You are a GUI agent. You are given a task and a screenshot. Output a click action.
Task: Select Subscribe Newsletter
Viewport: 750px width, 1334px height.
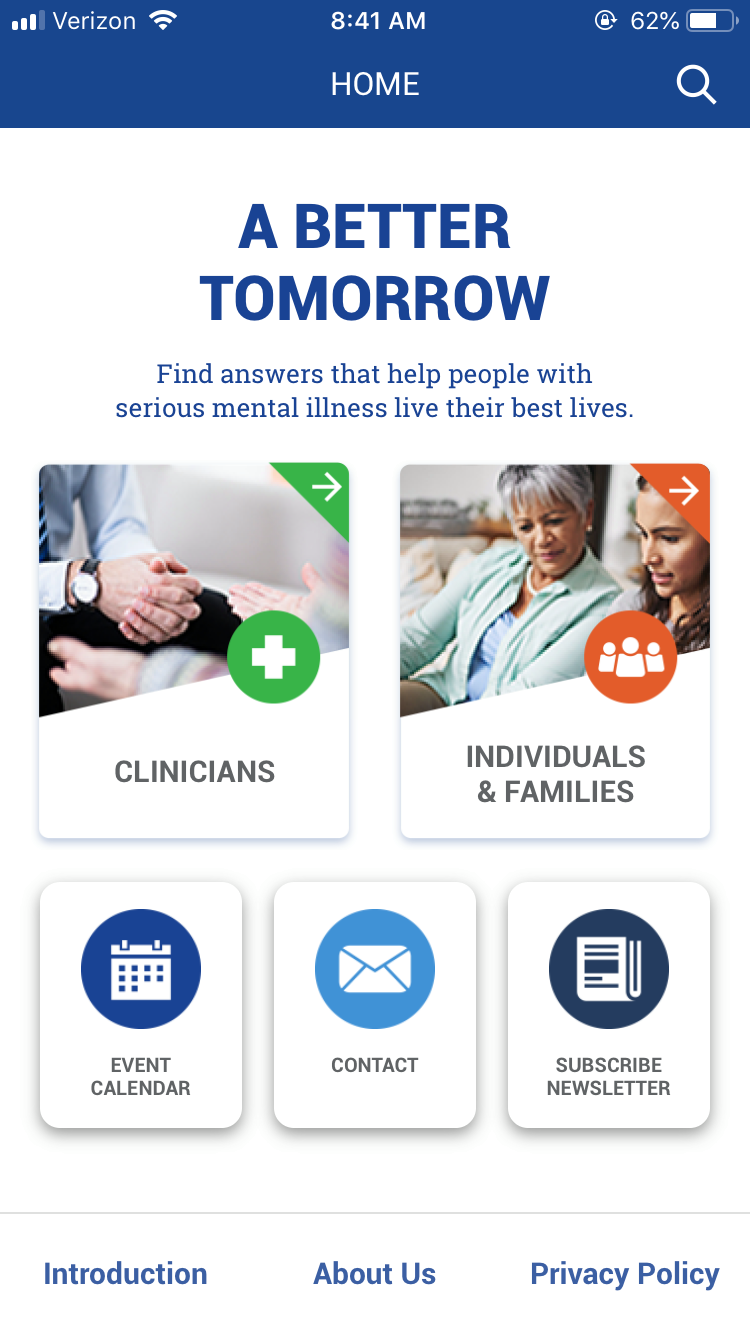(x=609, y=1004)
